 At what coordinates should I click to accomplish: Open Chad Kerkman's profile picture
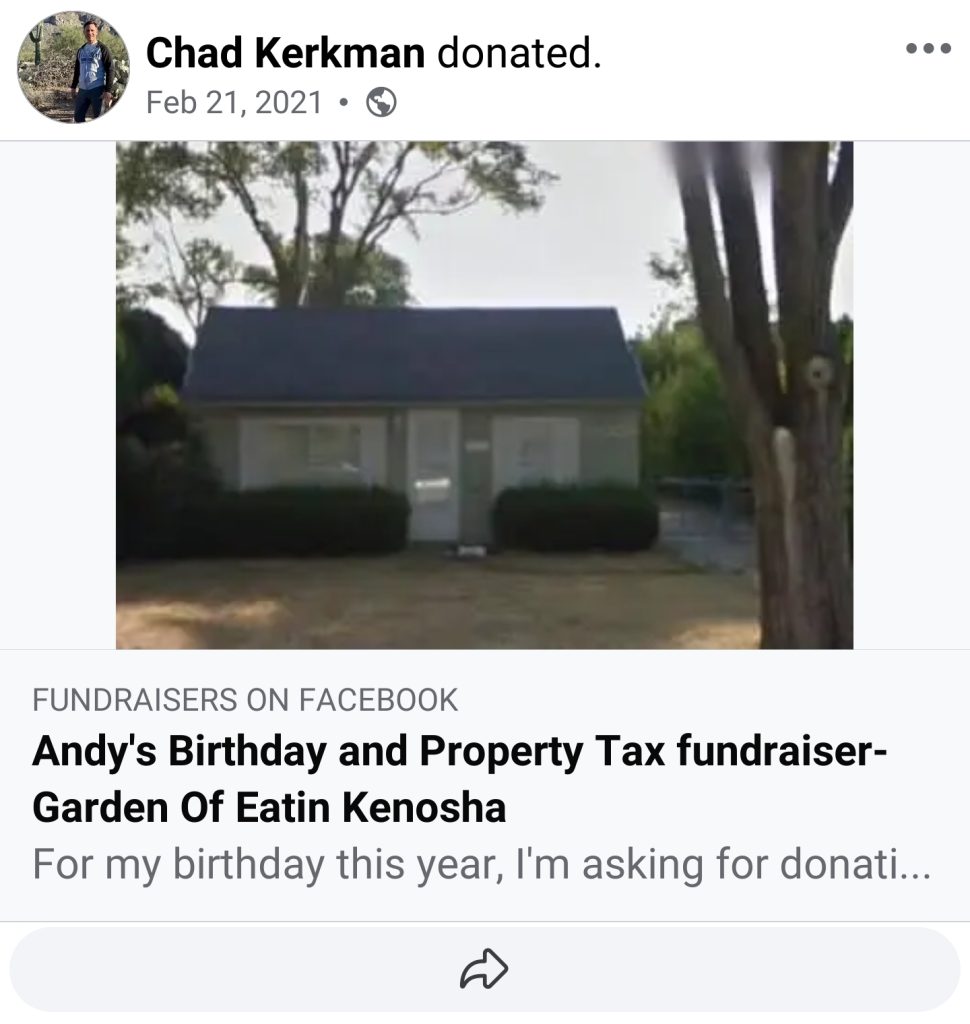tap(73, 67)
